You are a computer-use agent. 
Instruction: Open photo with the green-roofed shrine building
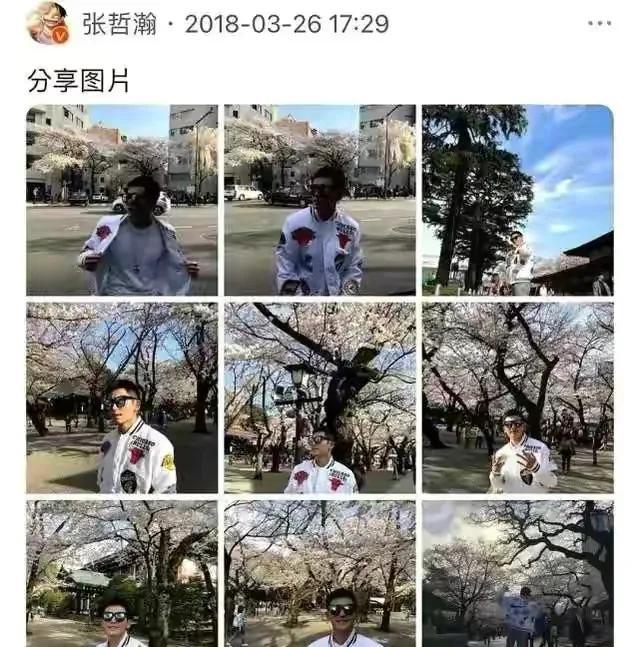[121, 573]
